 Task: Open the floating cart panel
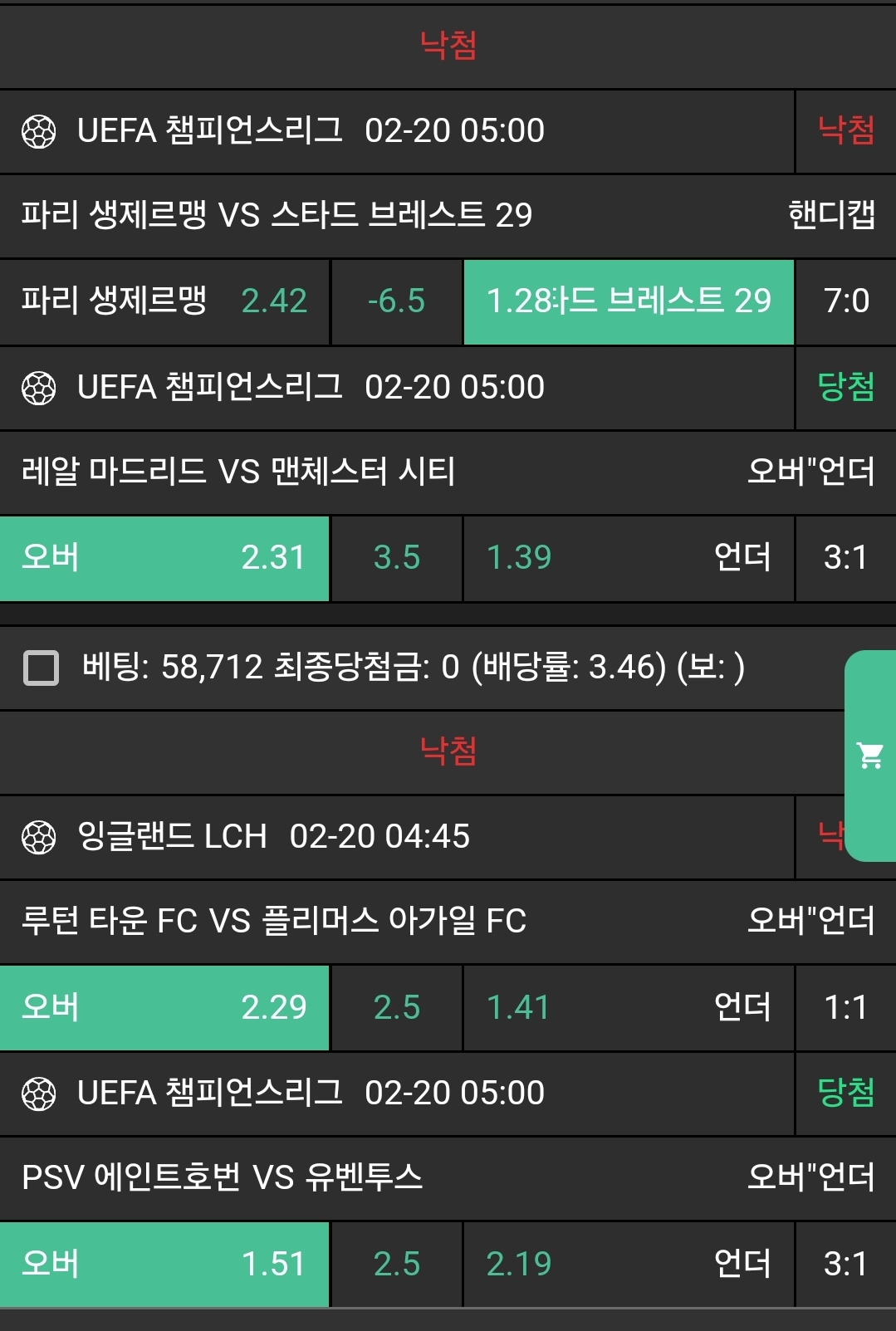869,756
